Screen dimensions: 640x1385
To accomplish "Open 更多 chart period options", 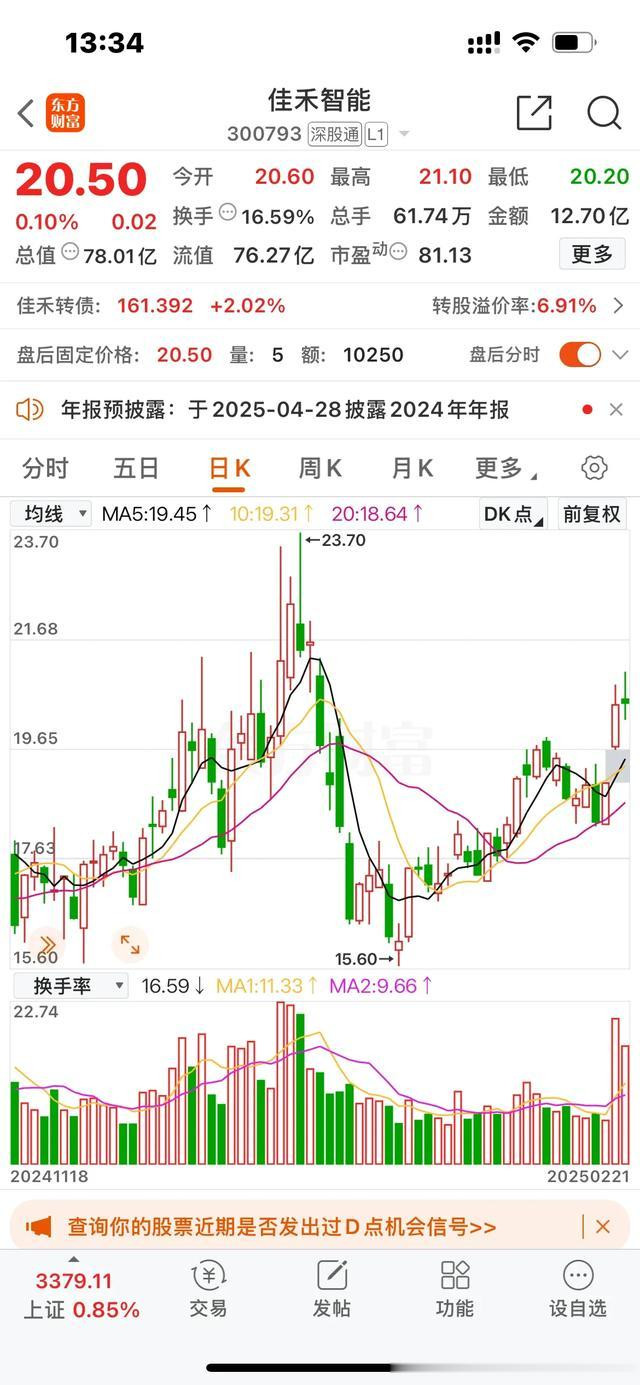I will coord(504,467).
